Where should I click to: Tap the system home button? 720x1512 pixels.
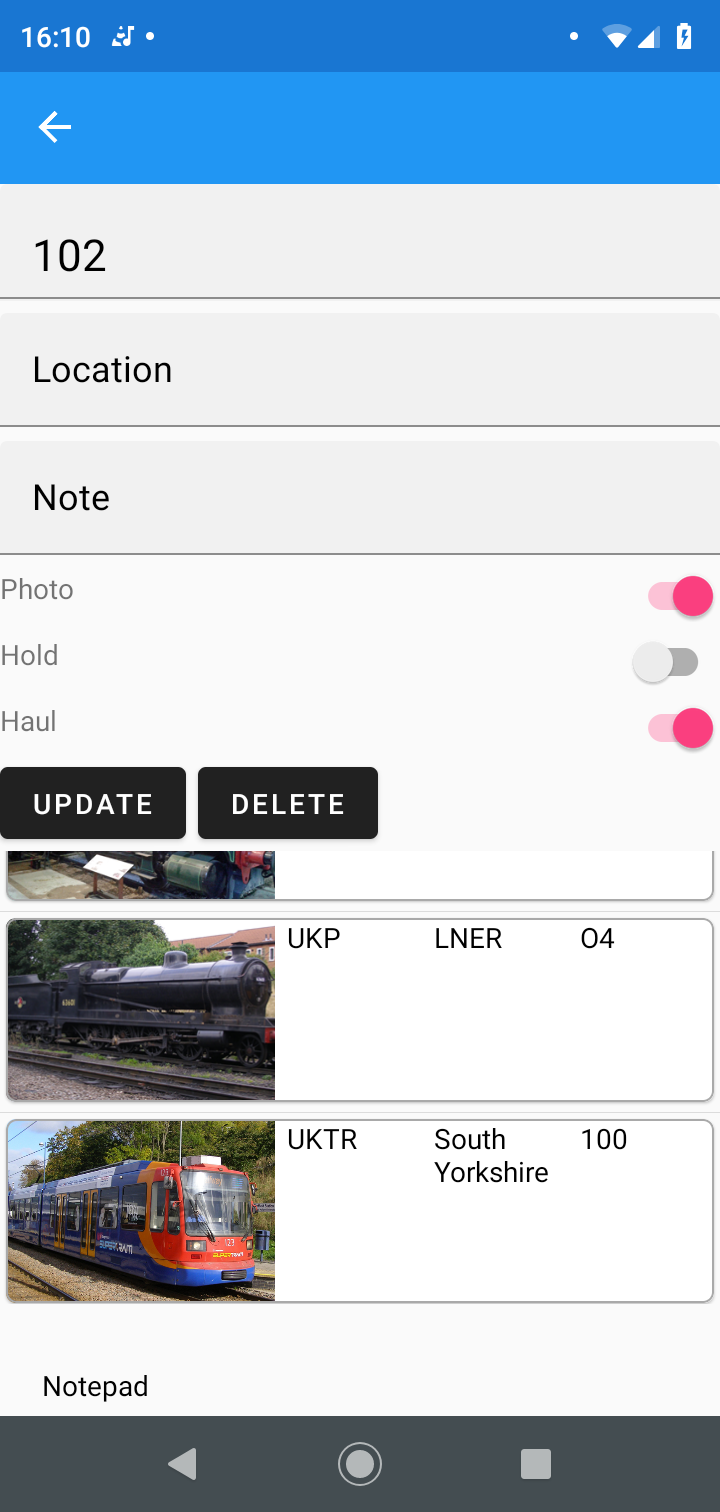point(360,1464)
